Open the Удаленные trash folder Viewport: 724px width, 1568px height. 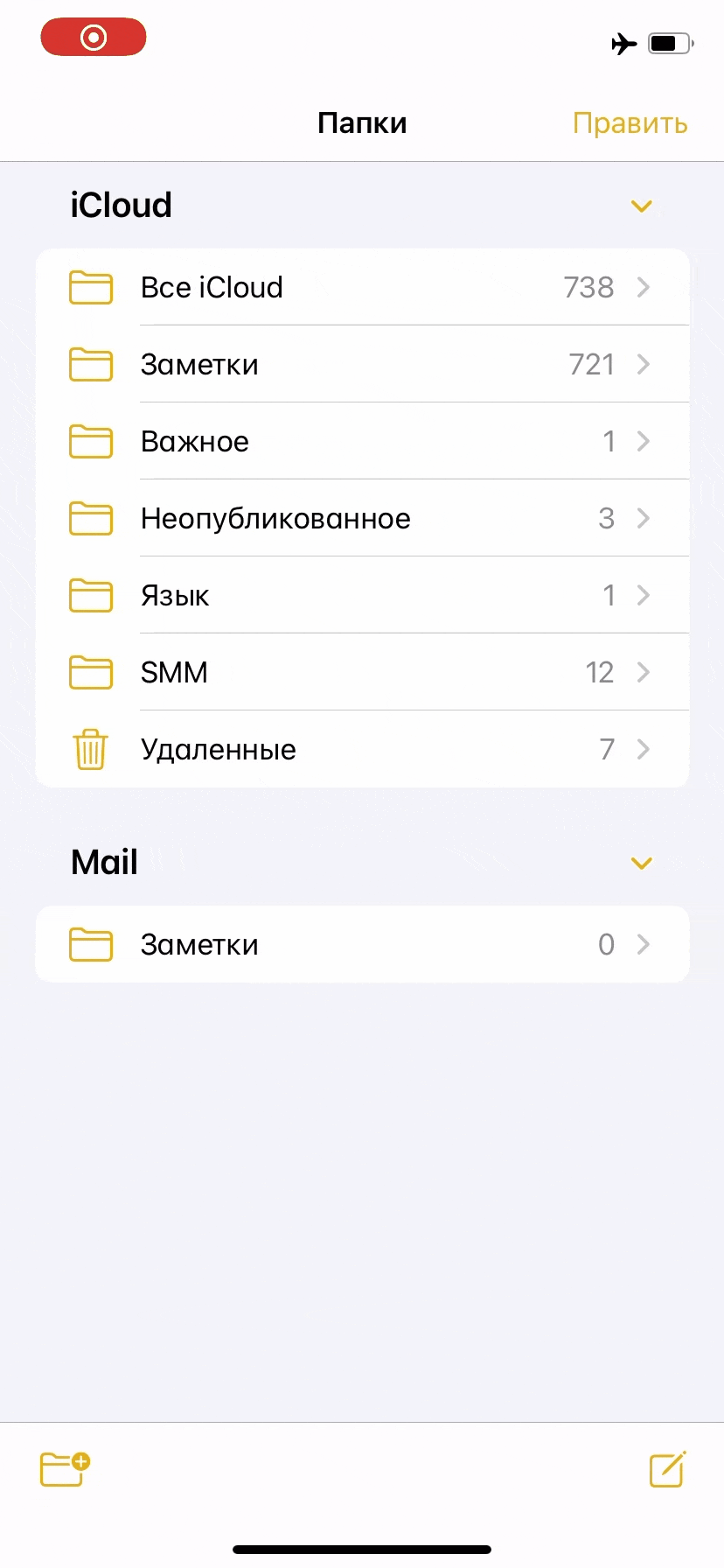(x=362, y=749)
